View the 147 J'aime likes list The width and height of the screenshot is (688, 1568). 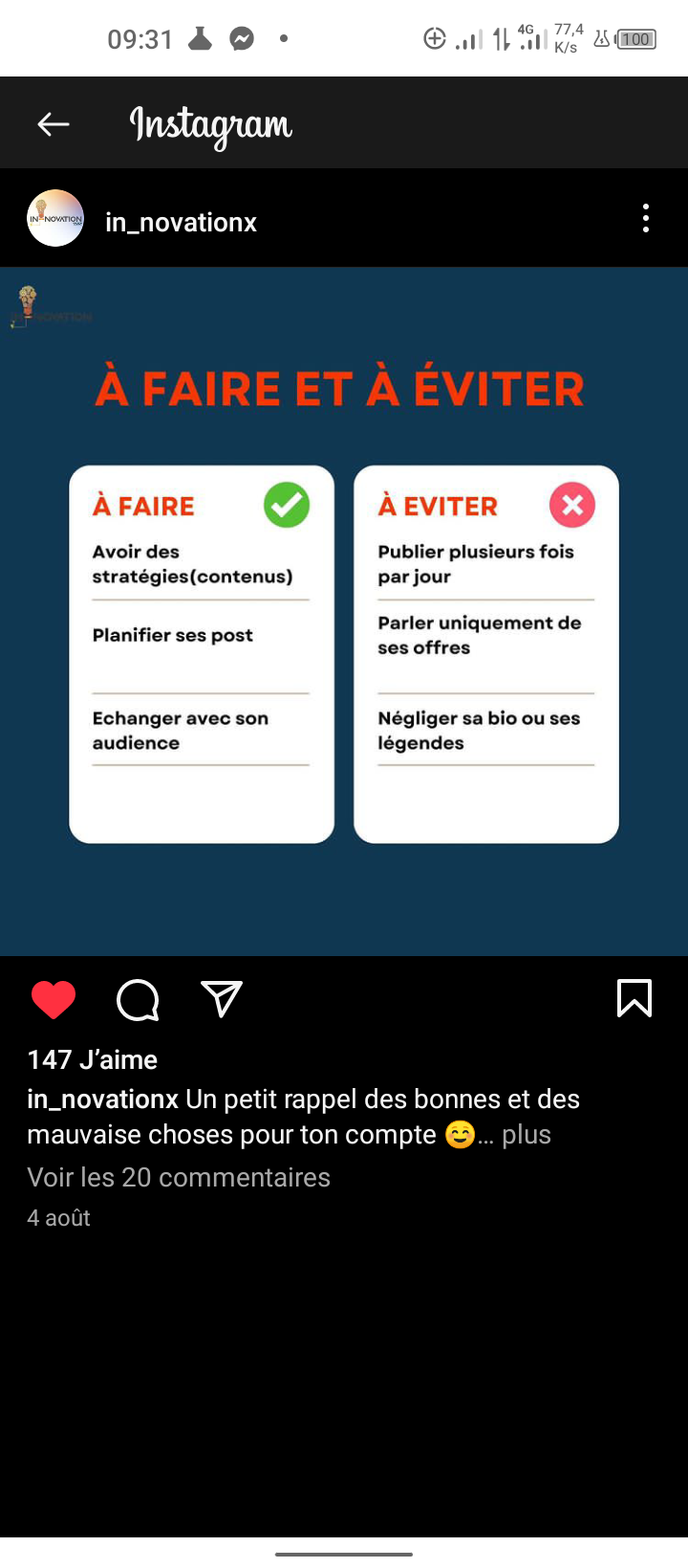pos(93,1059)
